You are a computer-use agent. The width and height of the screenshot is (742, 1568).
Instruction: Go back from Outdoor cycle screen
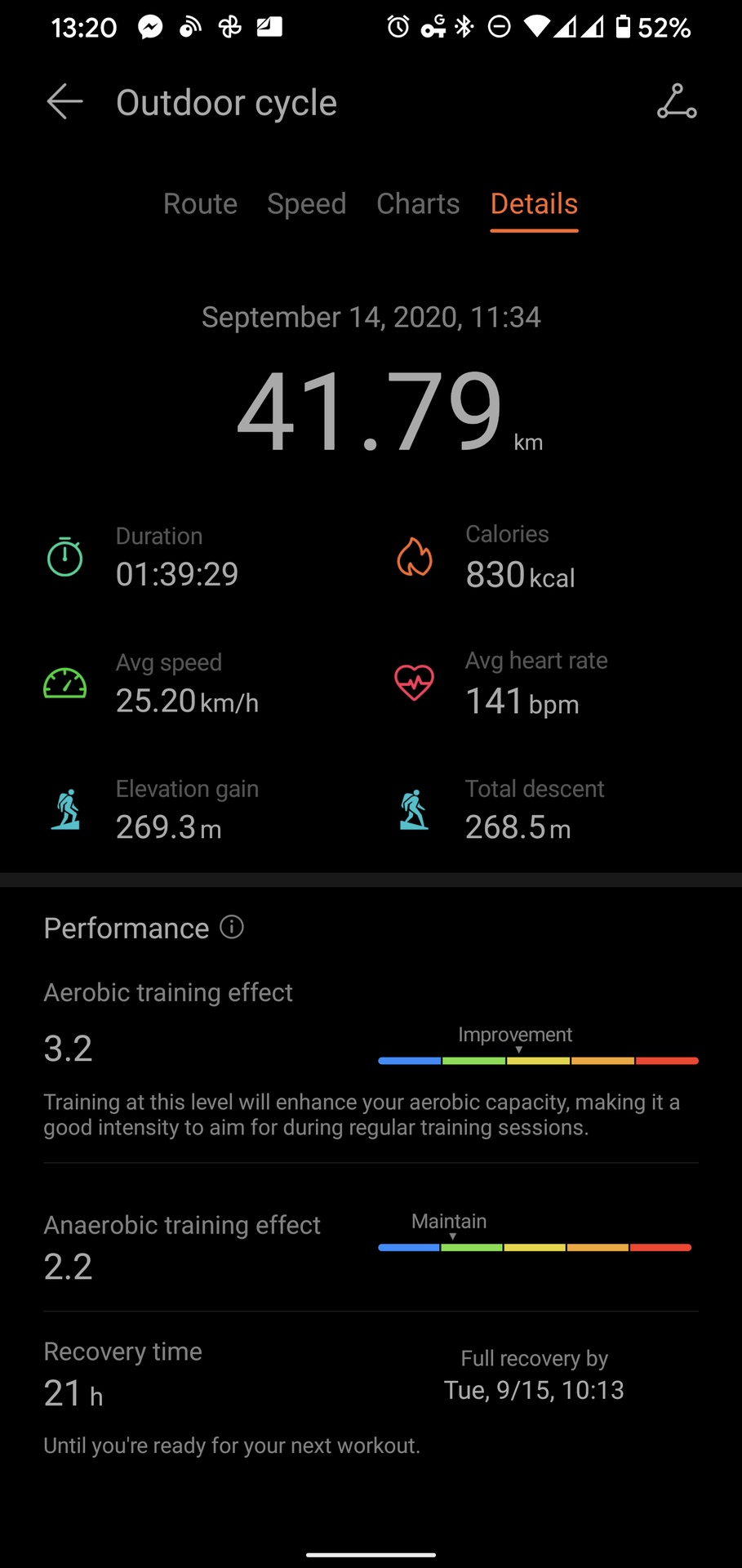[x=64, y=102]
